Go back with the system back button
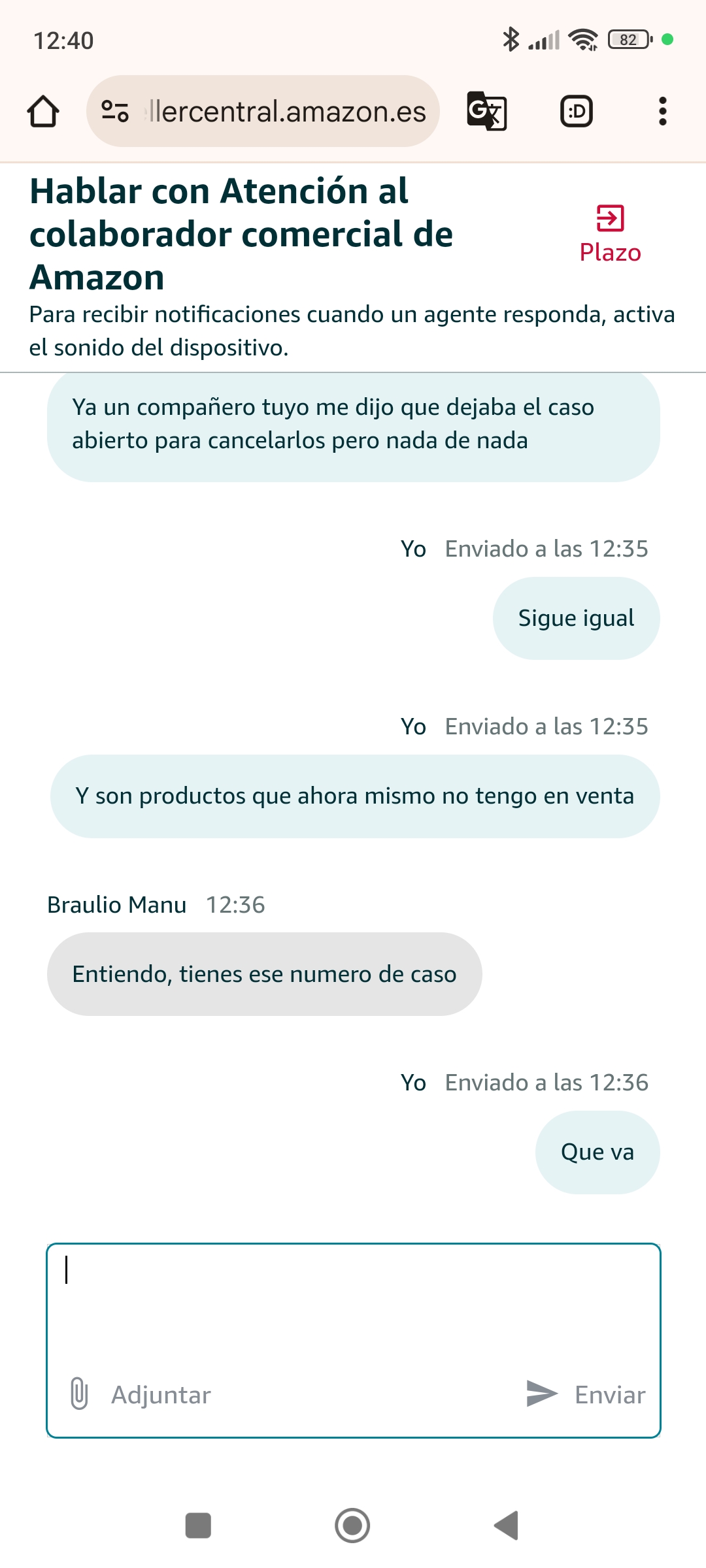 (x=507, y=1526)
